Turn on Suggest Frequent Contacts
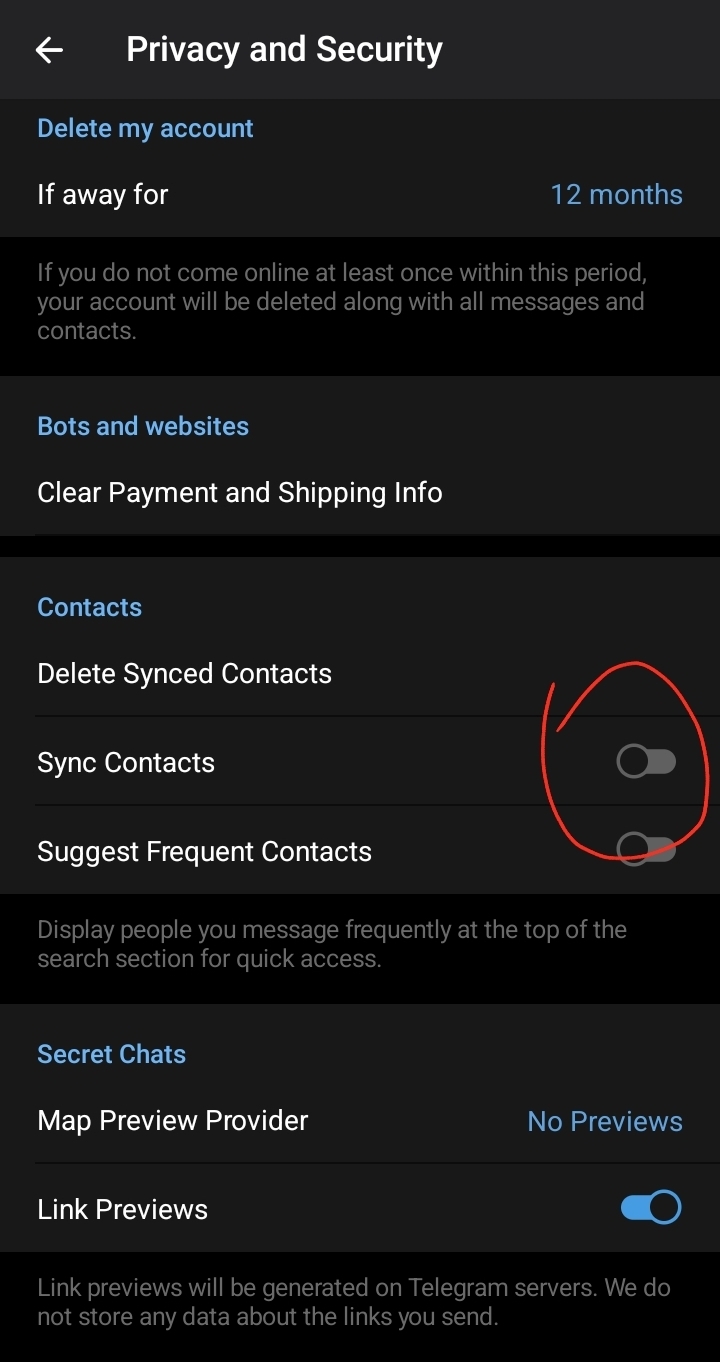Screen dimensions: 720x1362 tap(646, 850)
